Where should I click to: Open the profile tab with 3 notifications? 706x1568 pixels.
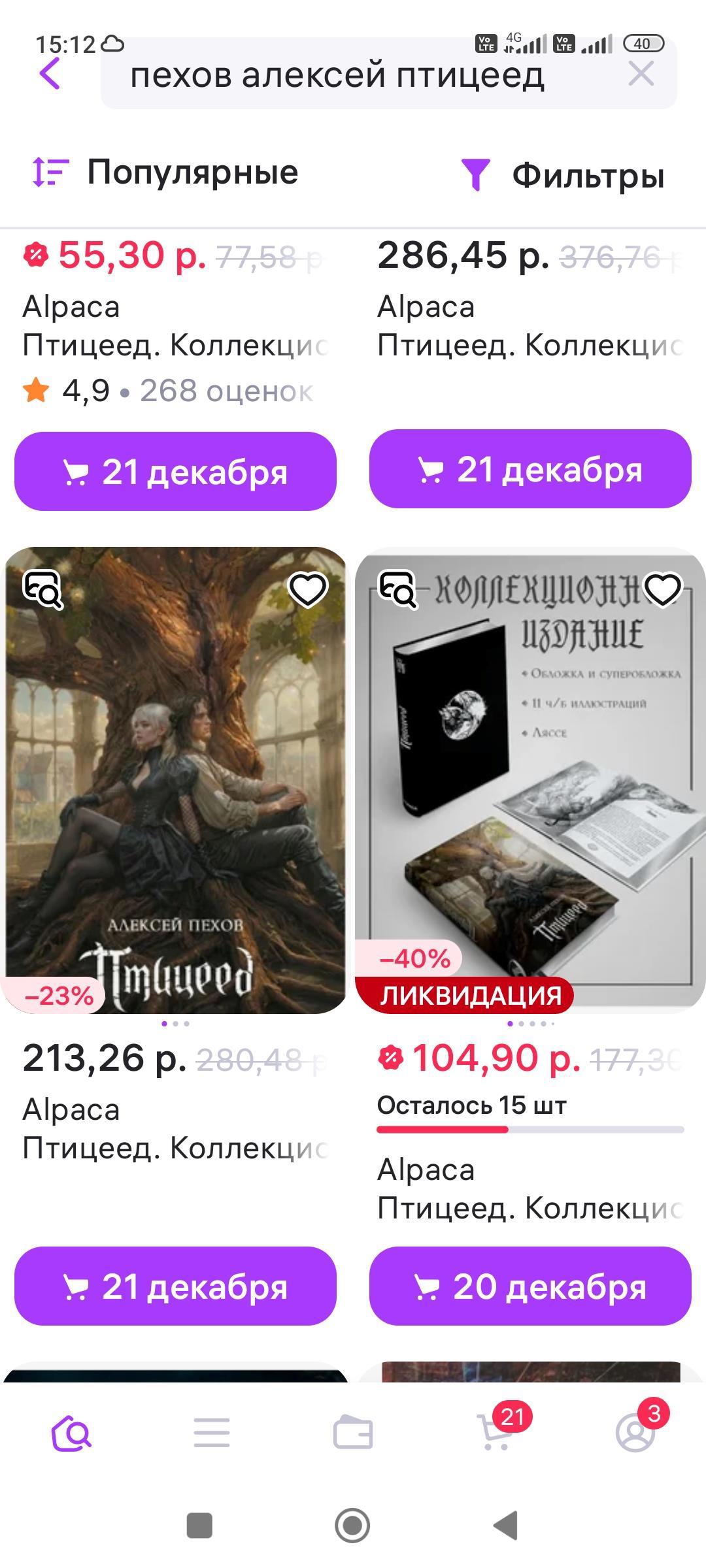[635, 1433]
